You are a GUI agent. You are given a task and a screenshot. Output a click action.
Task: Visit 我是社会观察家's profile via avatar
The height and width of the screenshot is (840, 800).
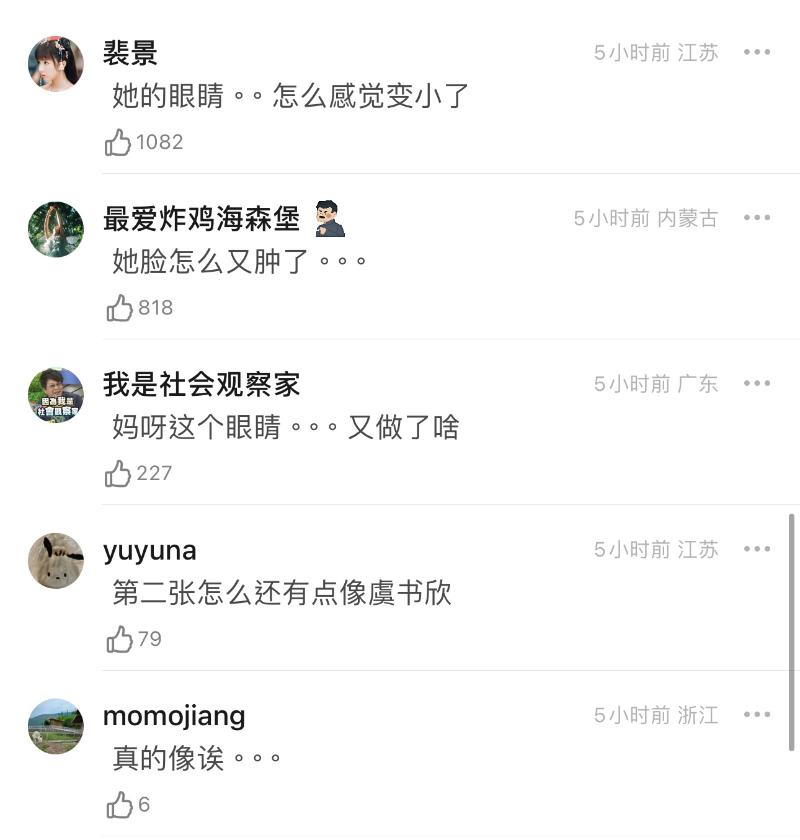pyautogui.click(x=56, y=395)
